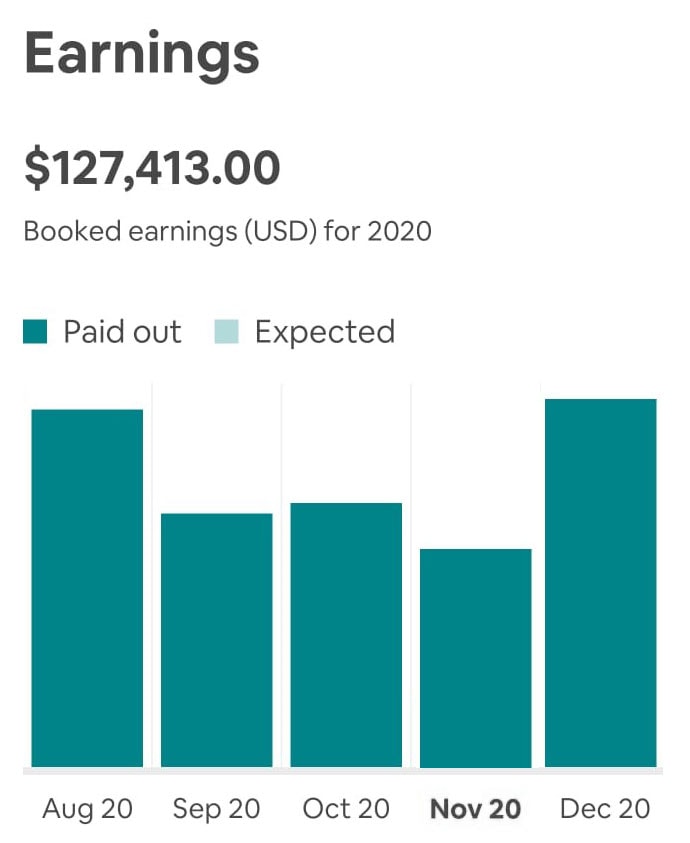
Task: Select the Aug 20 earnings bar
Action: [87, 588]
